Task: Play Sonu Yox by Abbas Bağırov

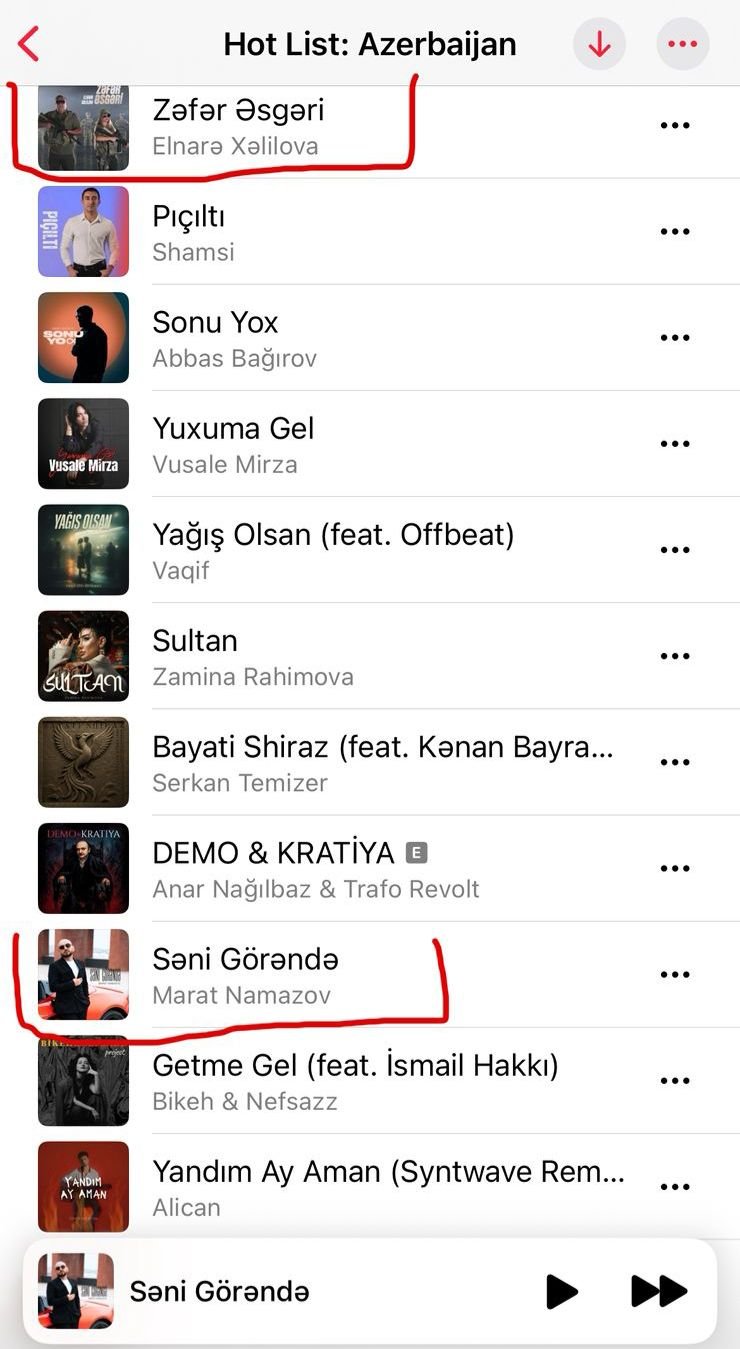Action: (x=215, y=323)
